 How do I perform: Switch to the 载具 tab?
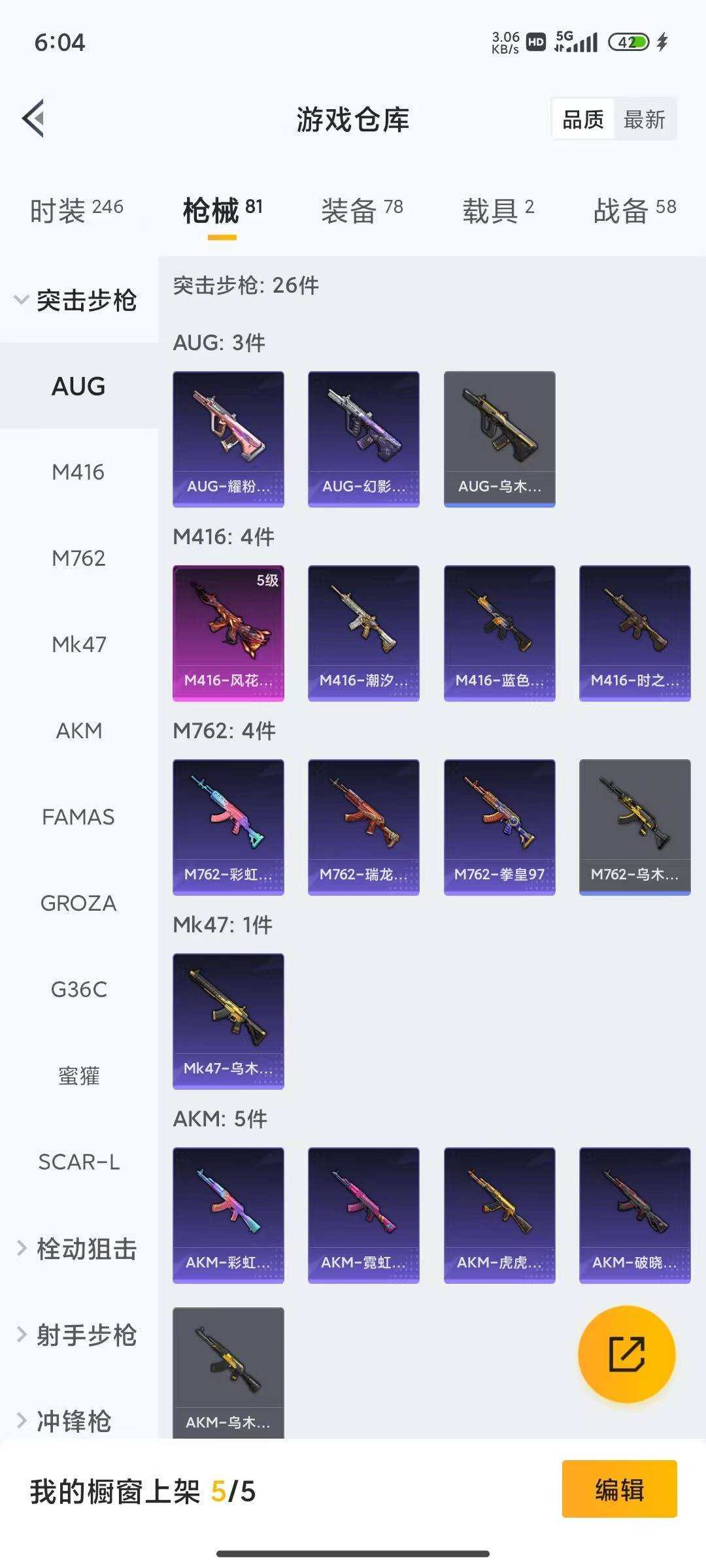[x=498, y=210]
